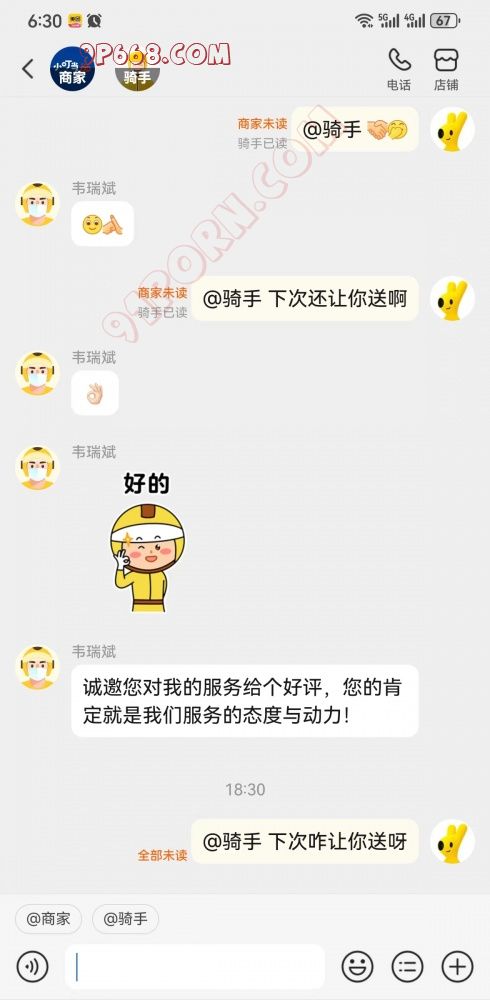Open the quick replies list icon

[x=407, y=967]
